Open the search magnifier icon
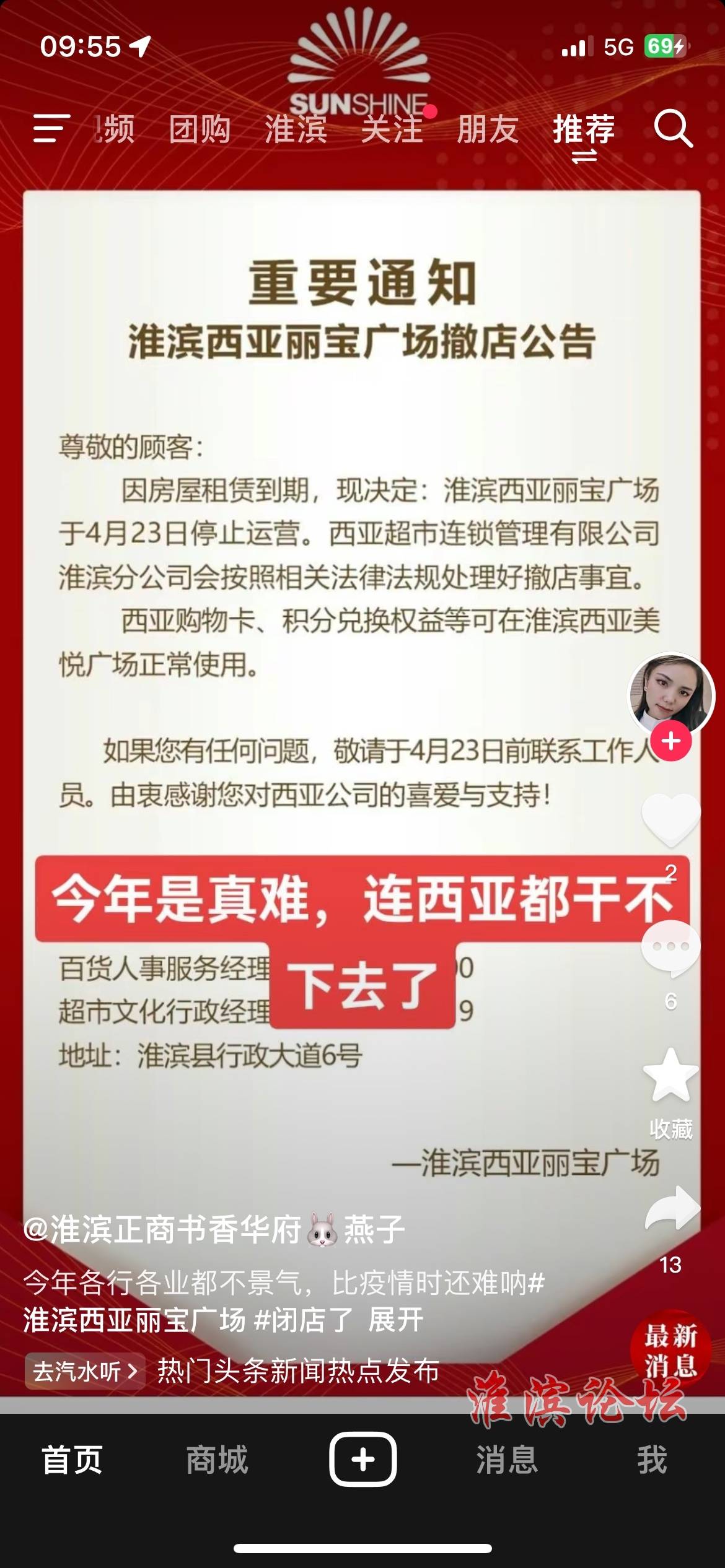 coord(673,129)
